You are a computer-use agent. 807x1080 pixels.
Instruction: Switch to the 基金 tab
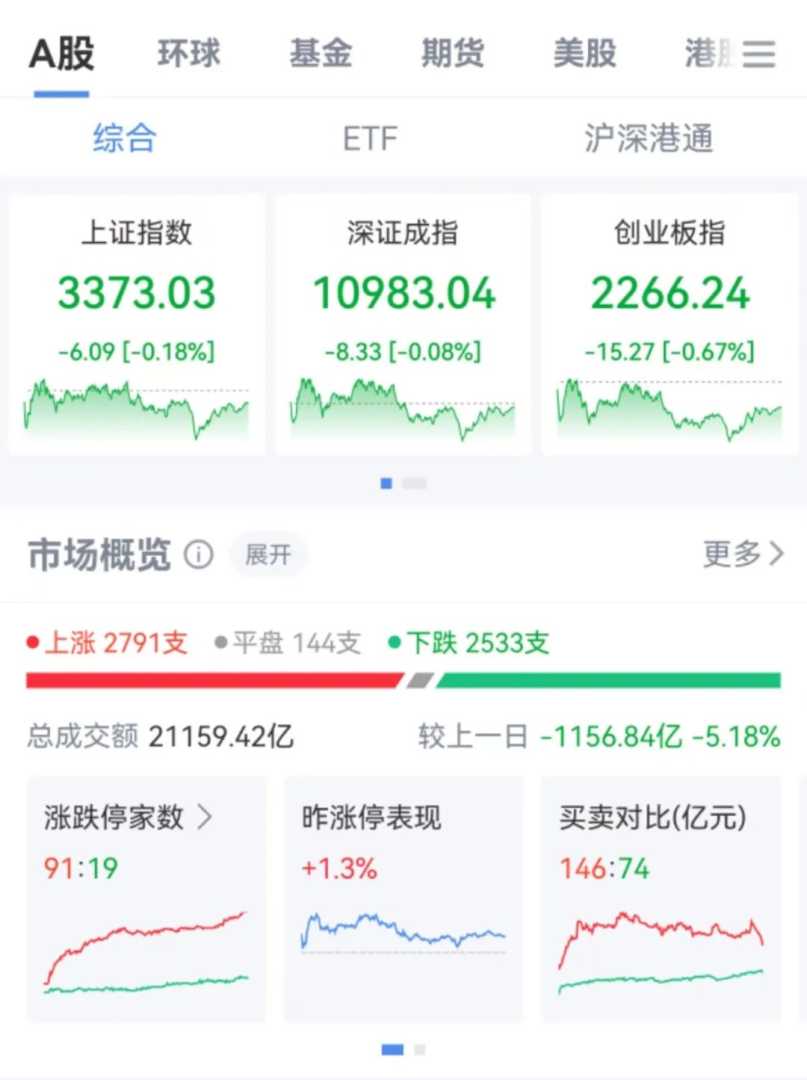click(321, 54)
